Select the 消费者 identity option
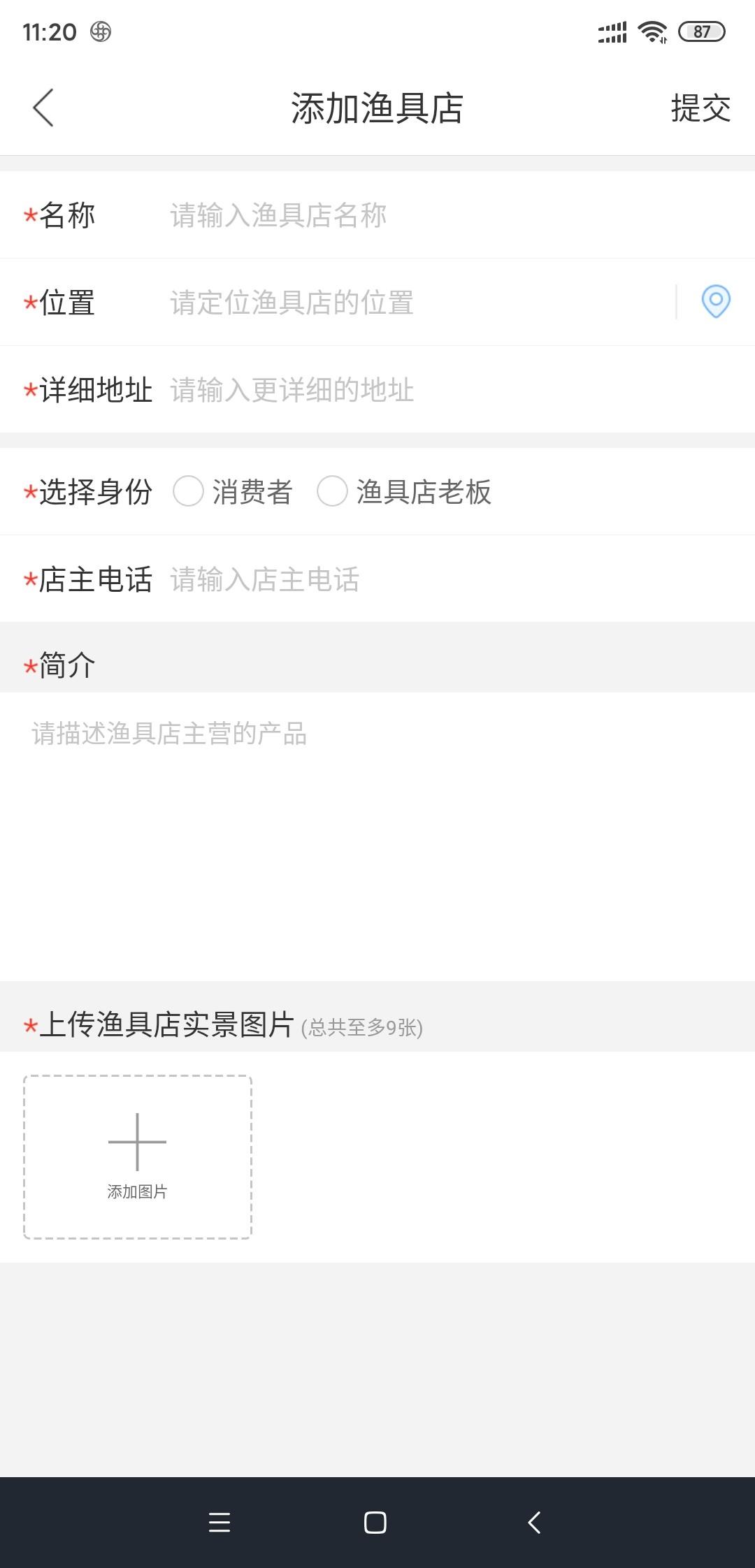Screen dimensions: 755x1568 coord(233,491)
